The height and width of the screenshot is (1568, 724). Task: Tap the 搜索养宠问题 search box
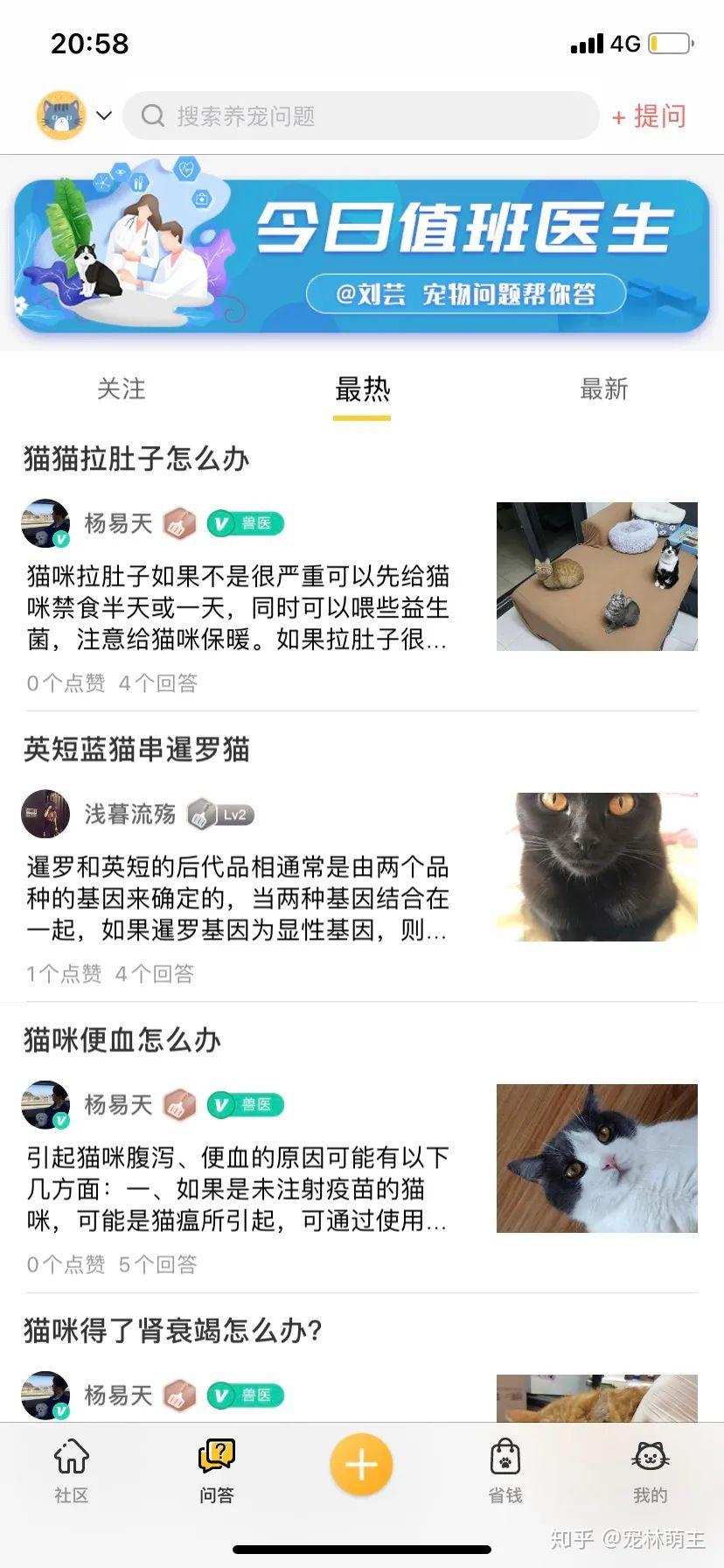coord(360,115)
